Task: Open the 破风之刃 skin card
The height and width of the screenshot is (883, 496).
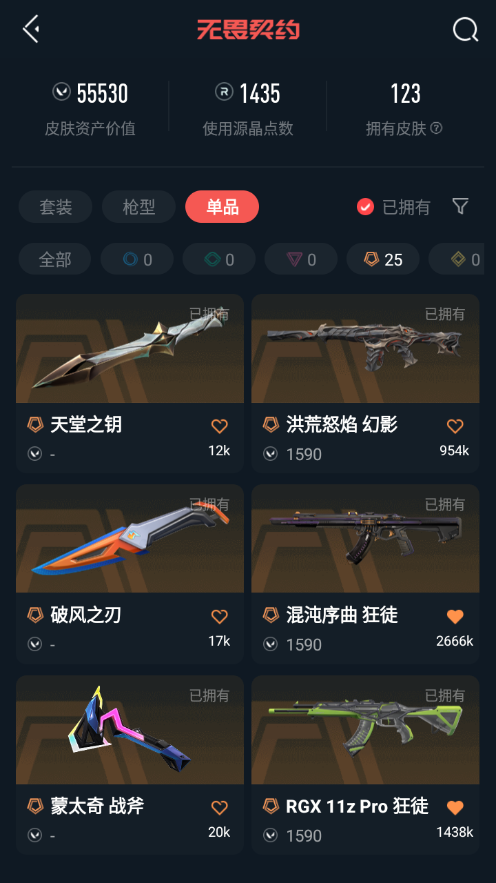Action: pos(129,574)
